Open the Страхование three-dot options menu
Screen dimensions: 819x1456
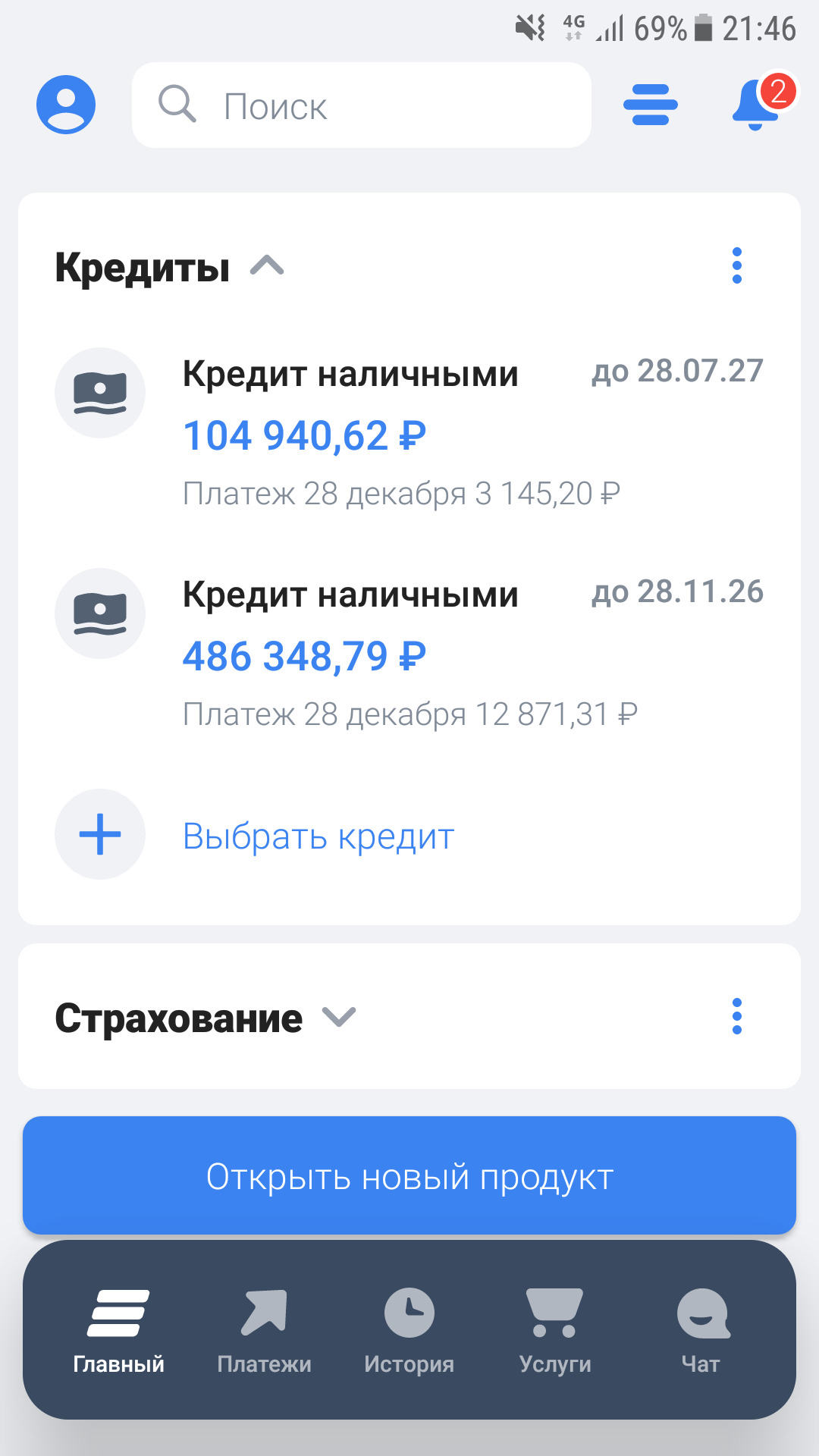tap(736, 1016)
